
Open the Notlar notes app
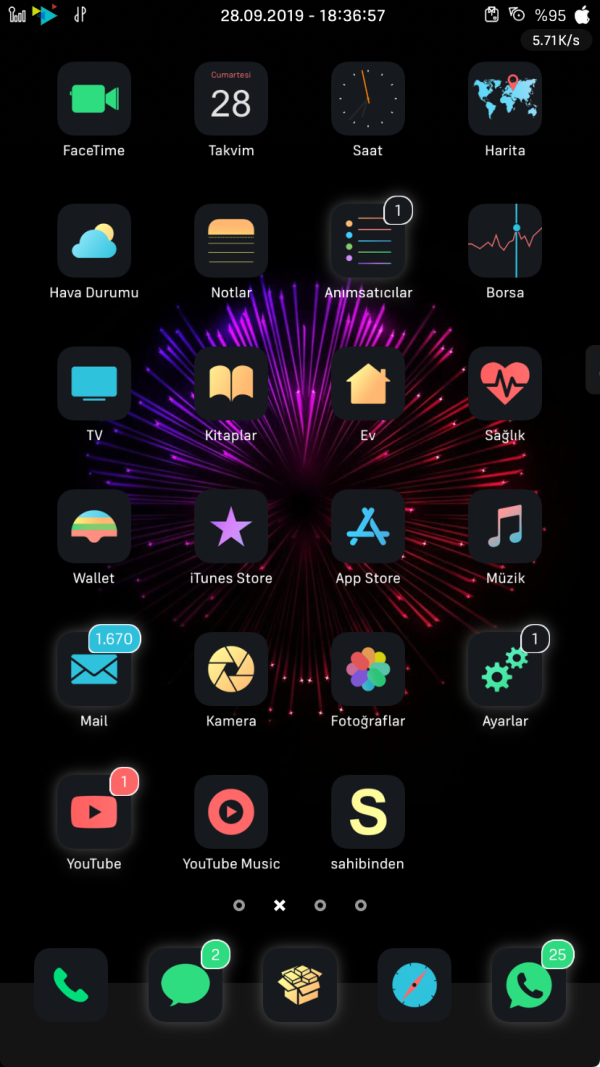pyautogui.click(x=231, y=241)
